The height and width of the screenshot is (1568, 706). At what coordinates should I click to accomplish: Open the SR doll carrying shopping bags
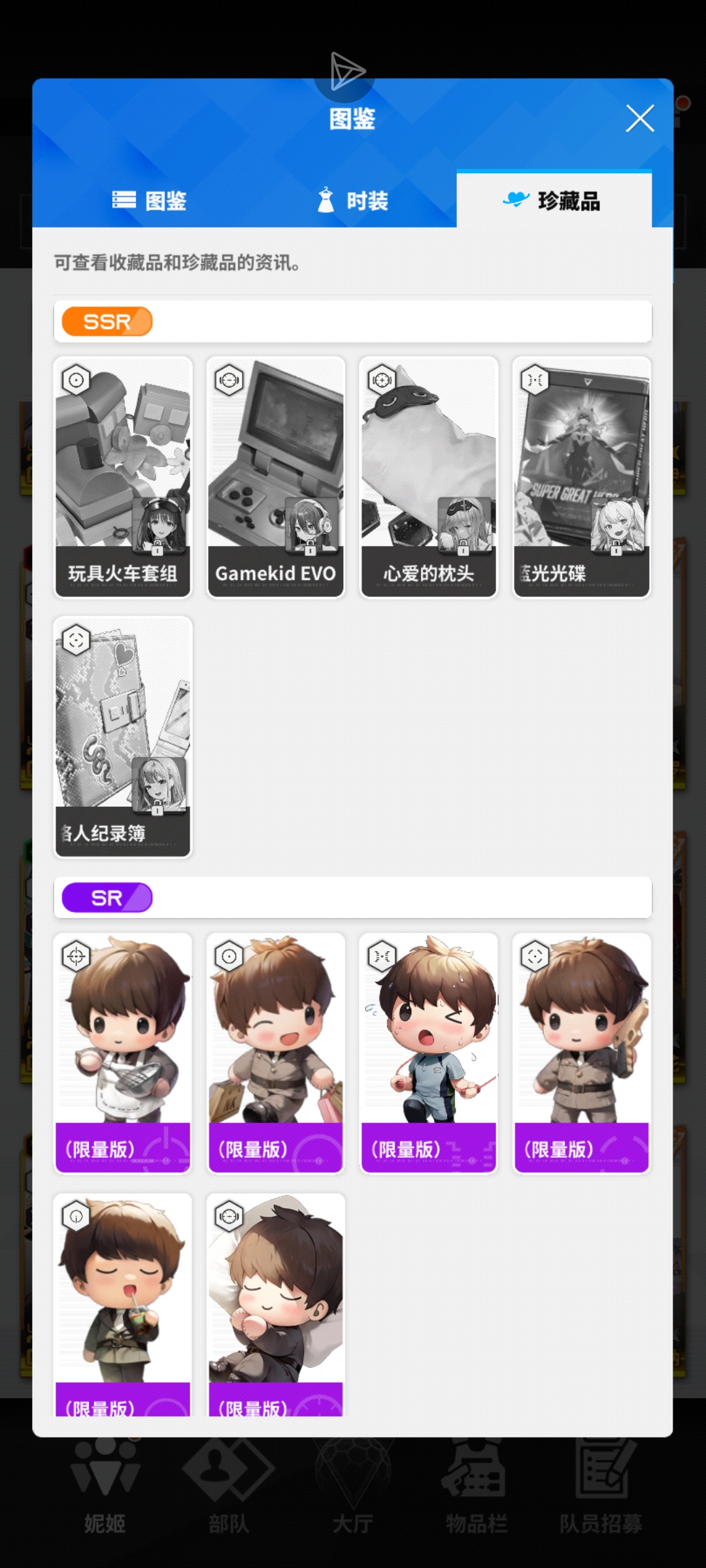(276, 1052)
